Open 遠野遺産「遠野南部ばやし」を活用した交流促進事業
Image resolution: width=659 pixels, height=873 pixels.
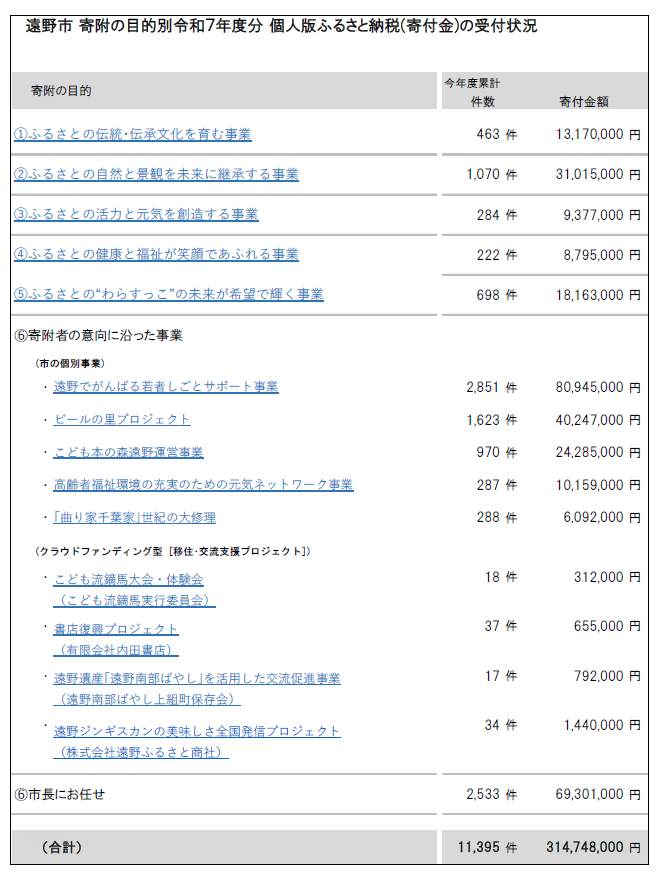197,678
